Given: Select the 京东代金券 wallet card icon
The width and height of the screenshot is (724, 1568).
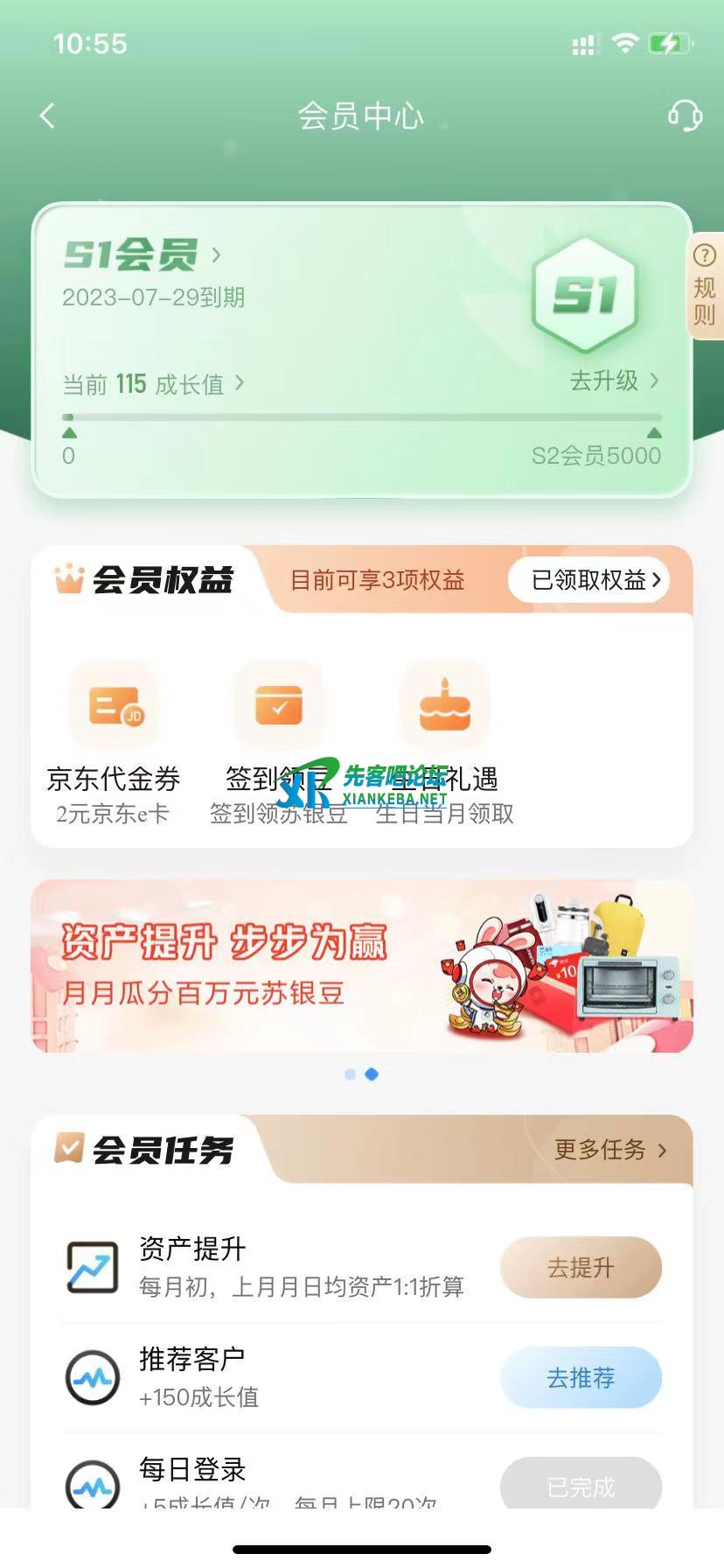Looking at the screenshot, I should [x=115, y=705].
